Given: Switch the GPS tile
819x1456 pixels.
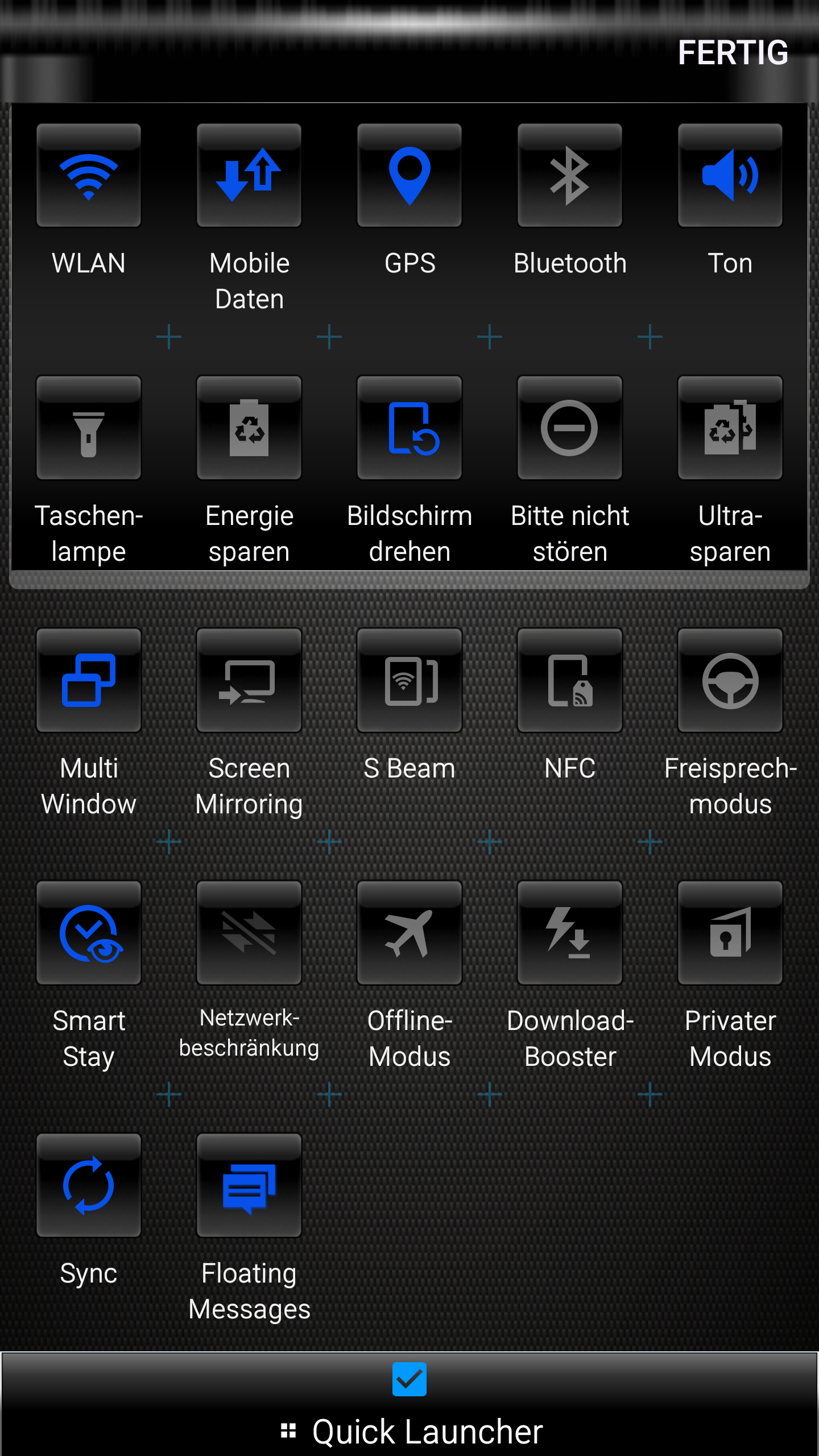Looking at the screenshot, I should (x=409, y=176).
